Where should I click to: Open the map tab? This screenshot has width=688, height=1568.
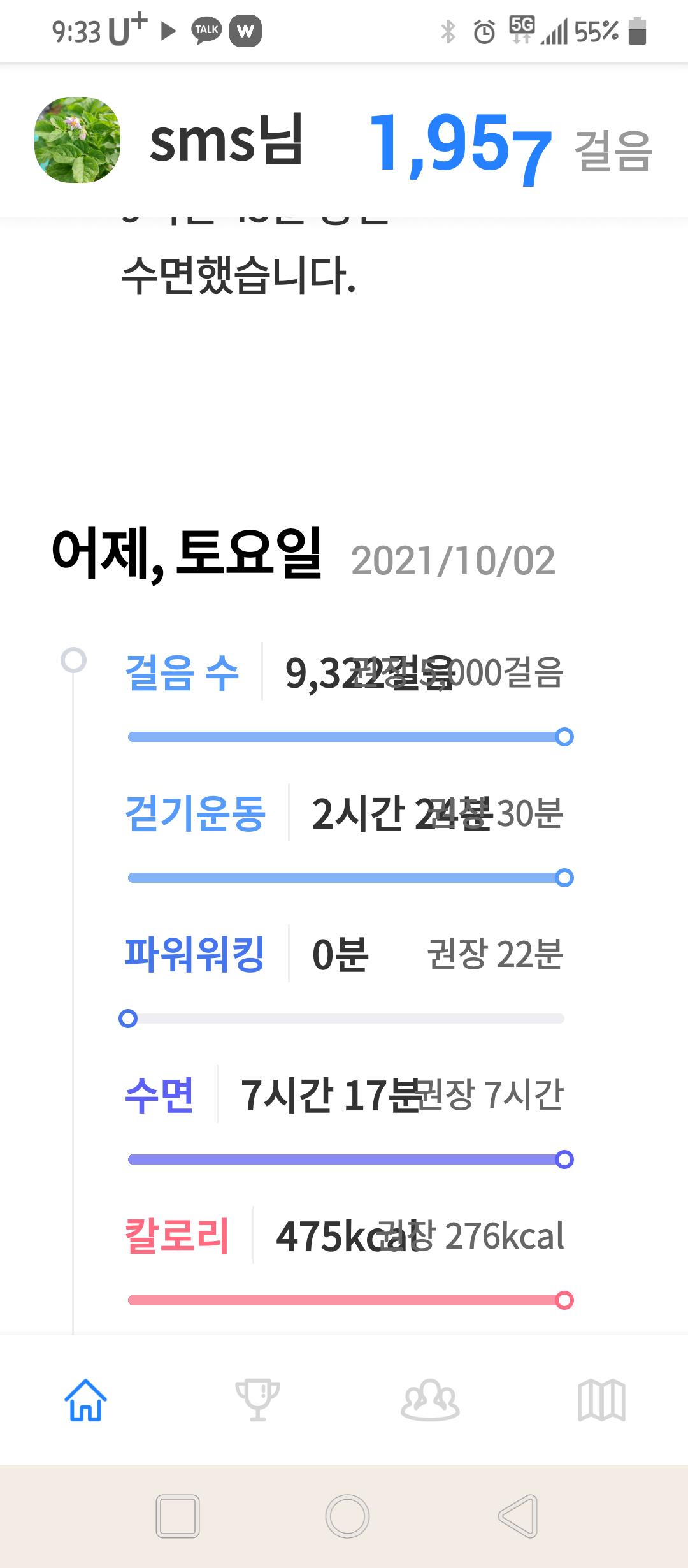[601, 1400]
